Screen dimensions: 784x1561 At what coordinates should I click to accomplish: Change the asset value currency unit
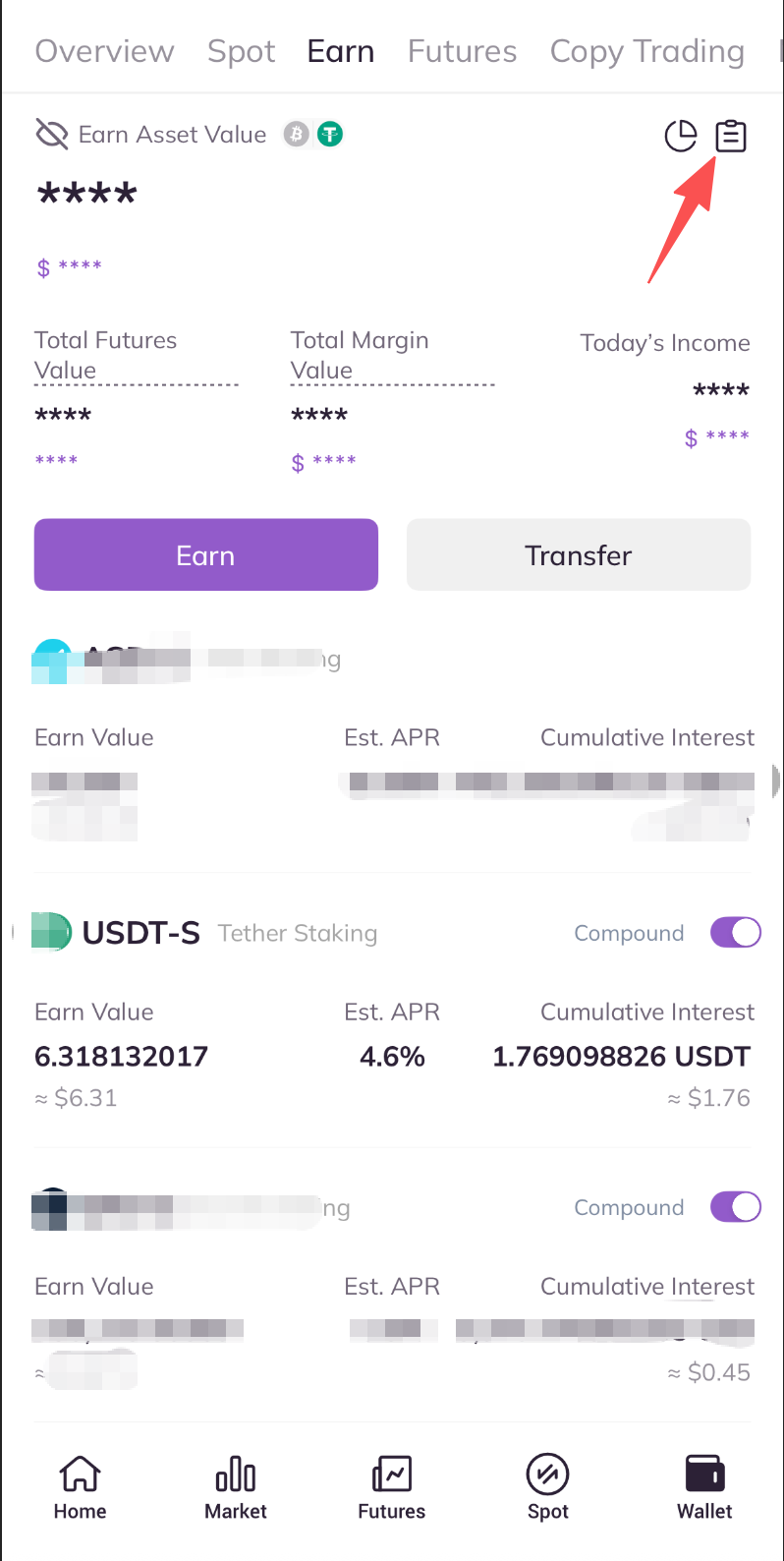click(x=313, y=134)
